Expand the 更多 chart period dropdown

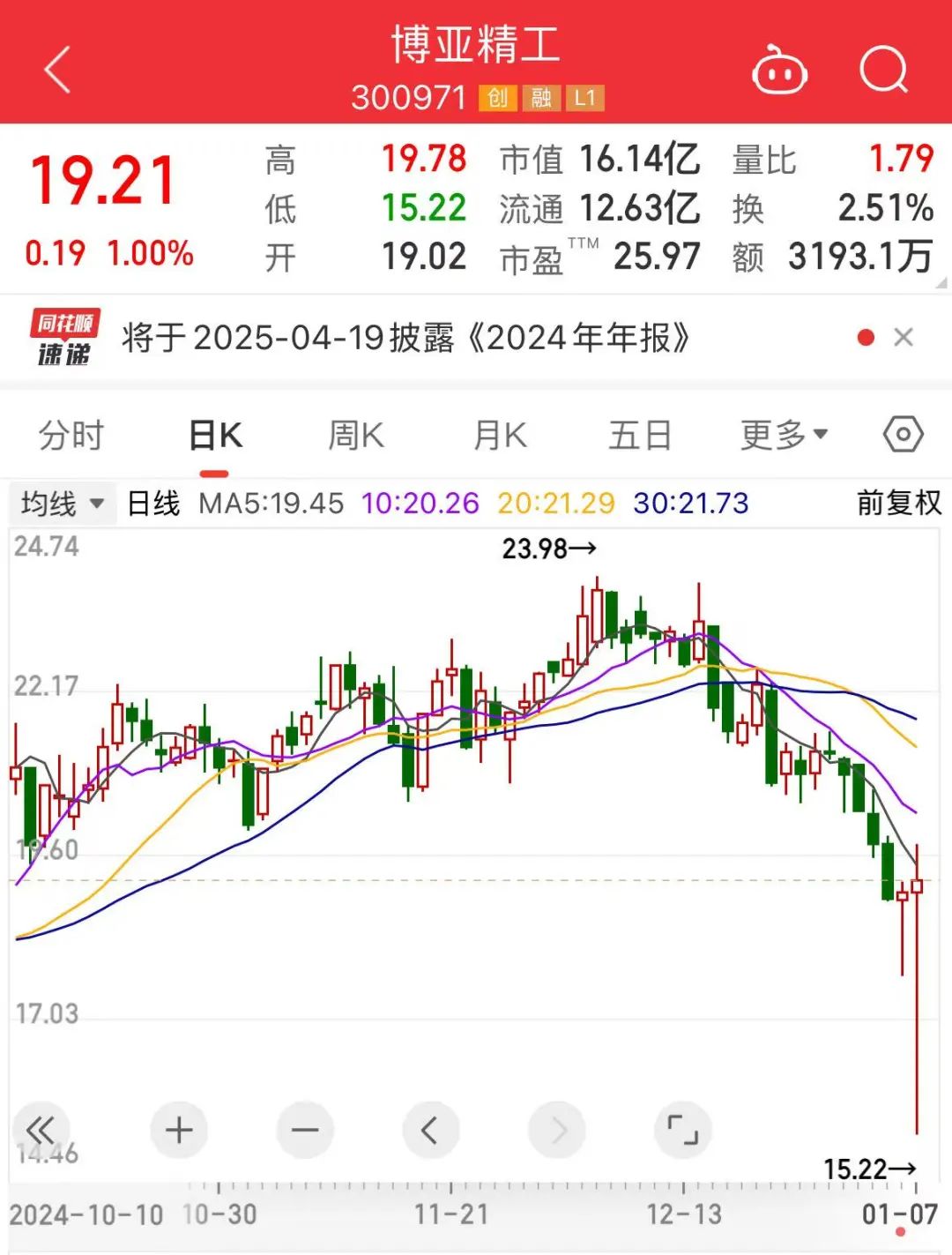(x=784, y=435)
